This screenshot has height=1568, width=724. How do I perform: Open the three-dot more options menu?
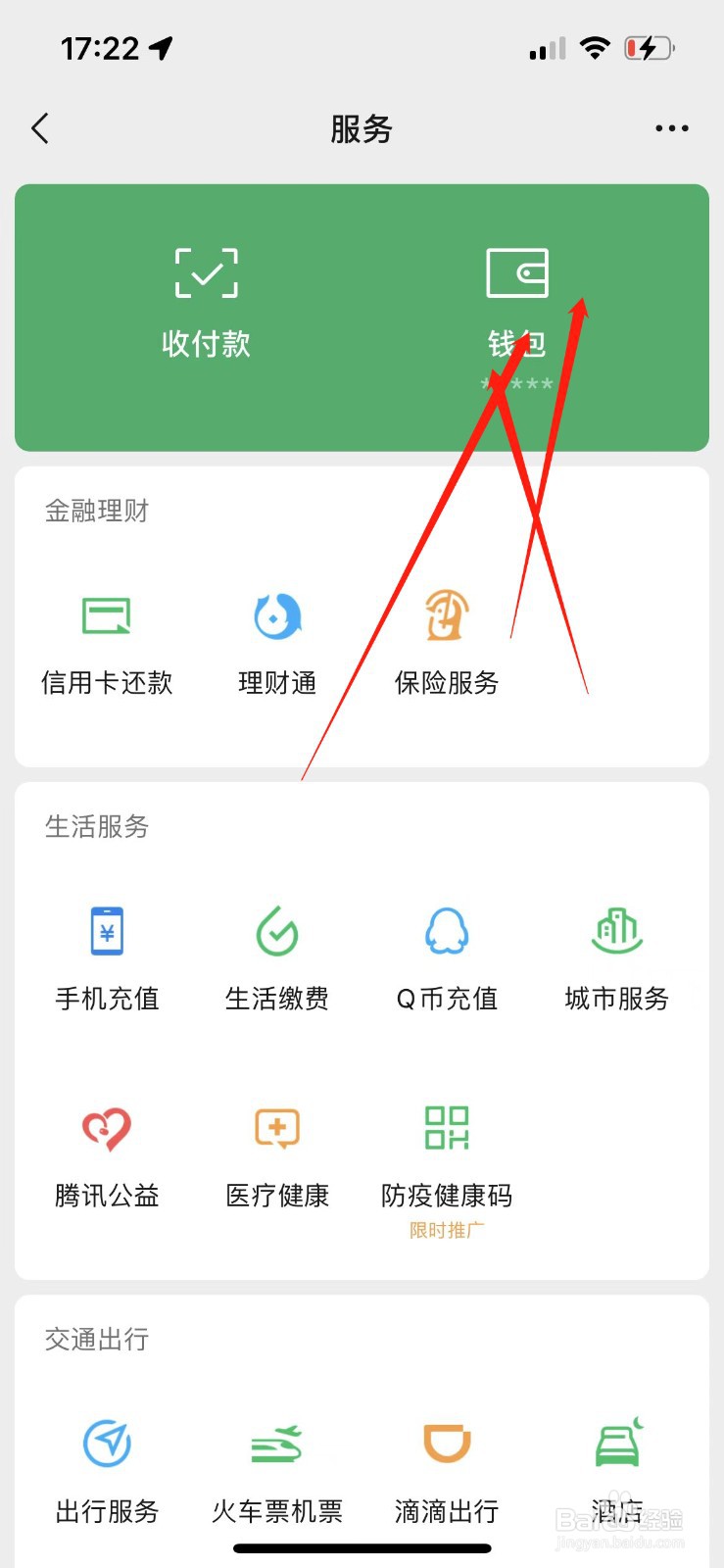click(x=671, y=127)
